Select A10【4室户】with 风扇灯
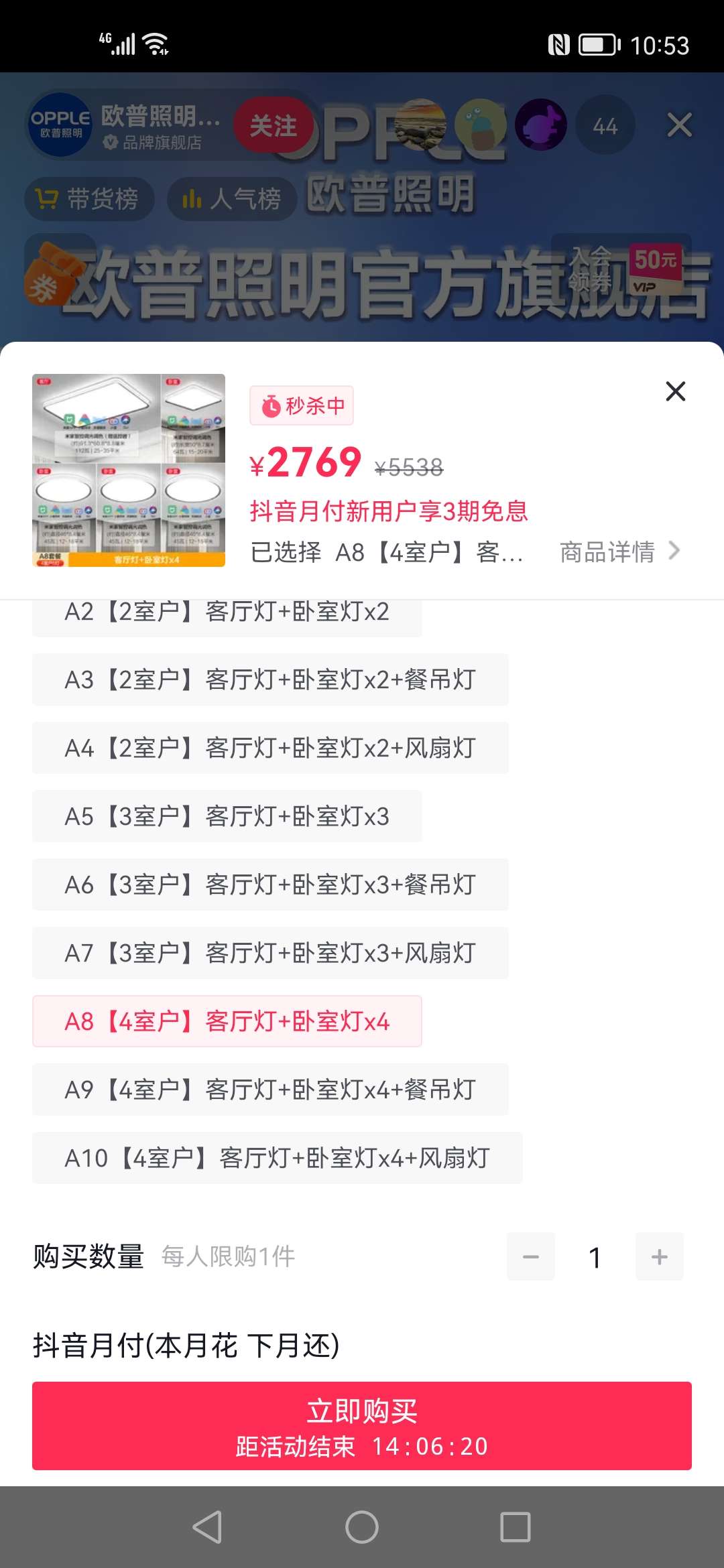The image size is (724, 1568). click(277, 1158)
